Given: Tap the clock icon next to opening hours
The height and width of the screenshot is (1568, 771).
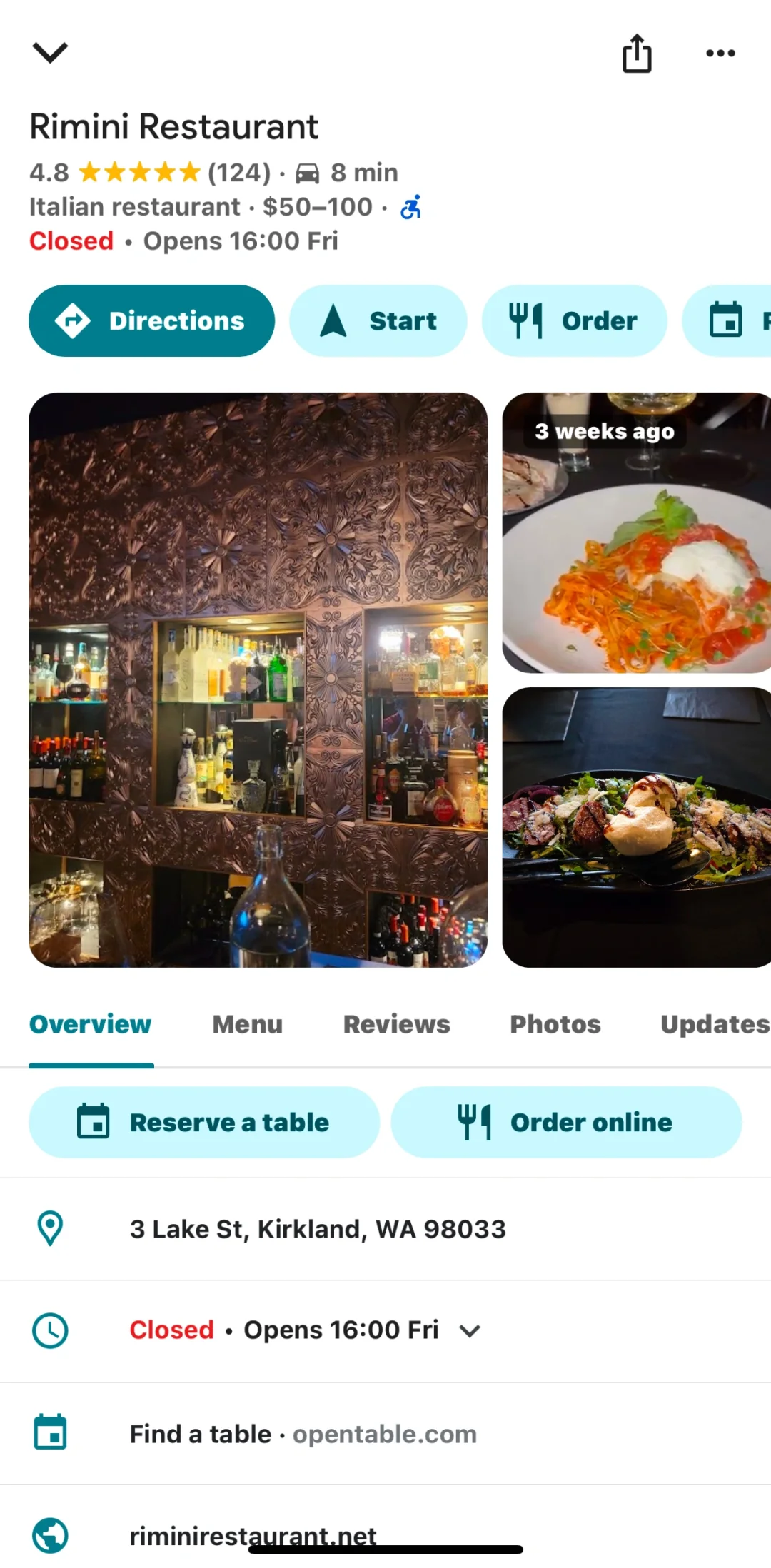Looking at the screenshot, I should 50,1330.
